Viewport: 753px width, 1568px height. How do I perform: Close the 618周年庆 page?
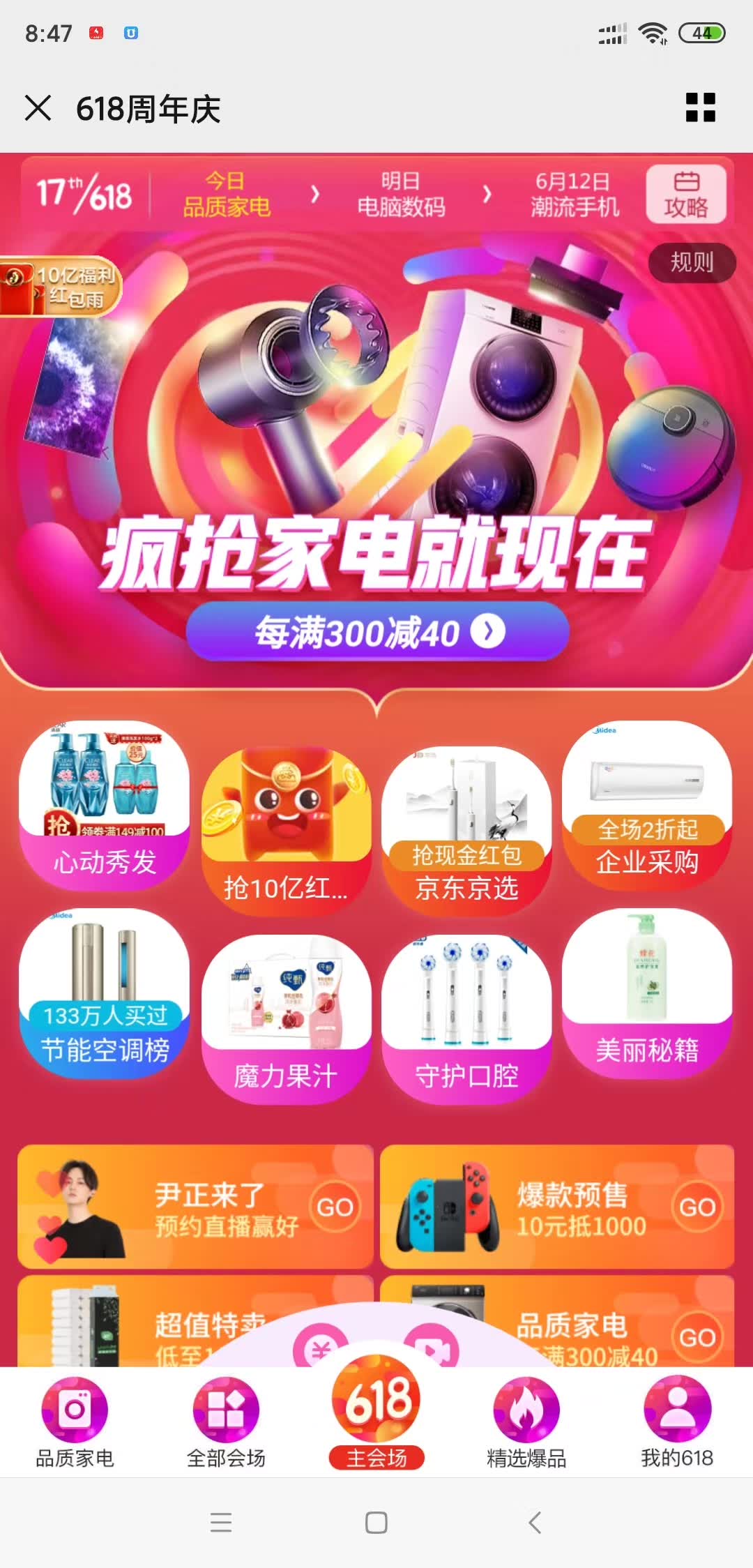coord(38,108)
